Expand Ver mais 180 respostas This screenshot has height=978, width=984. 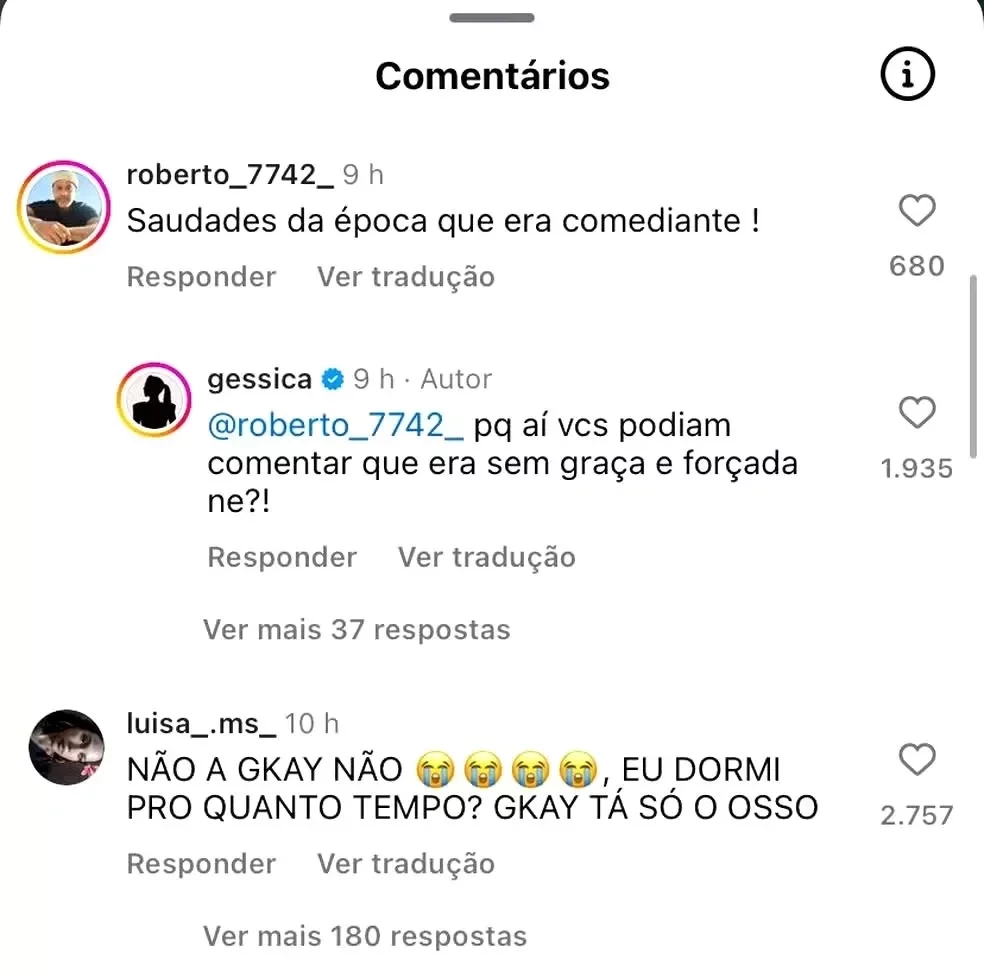[365, 936]
